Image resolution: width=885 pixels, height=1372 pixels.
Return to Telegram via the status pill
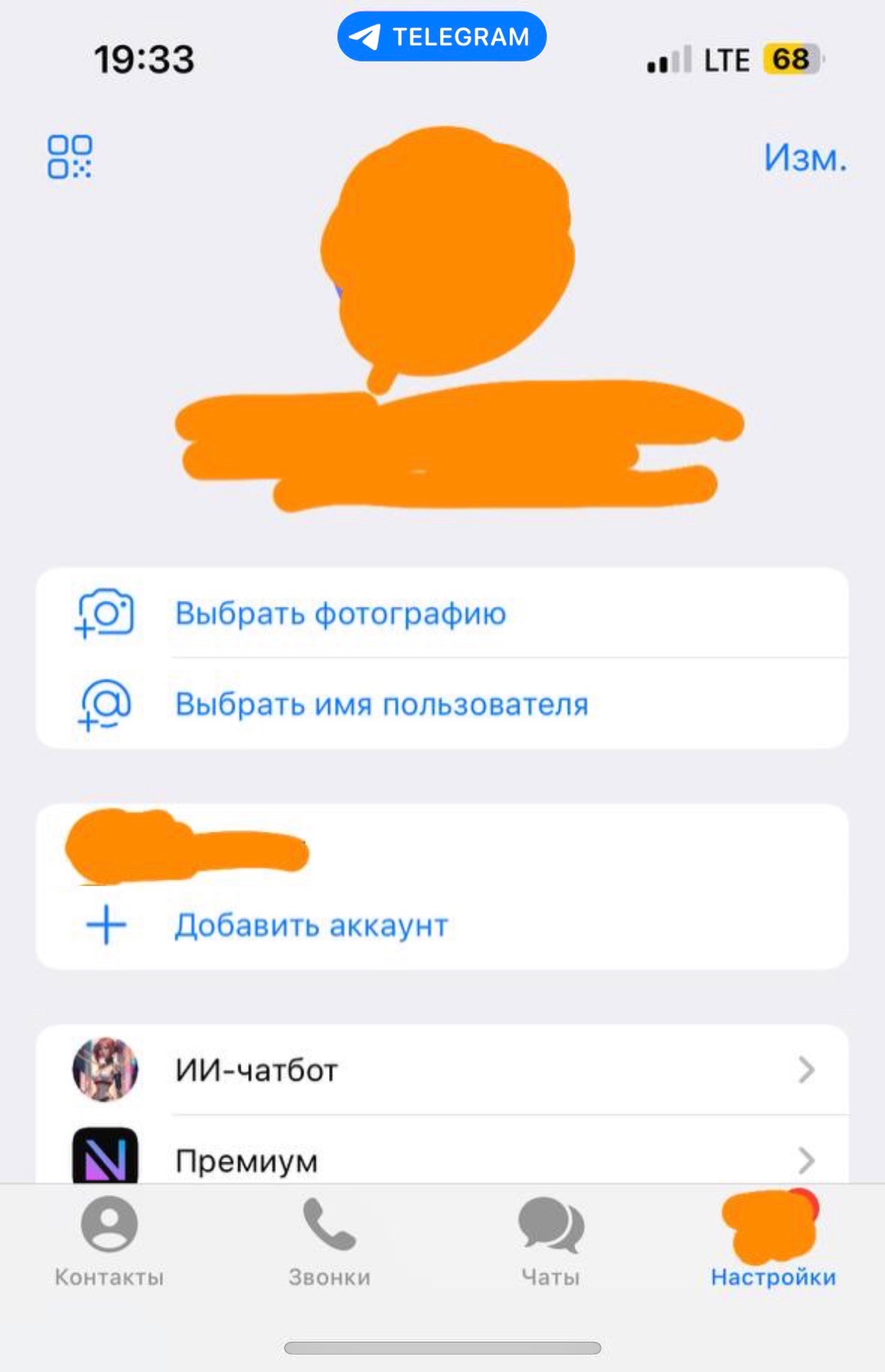point(442,37)
